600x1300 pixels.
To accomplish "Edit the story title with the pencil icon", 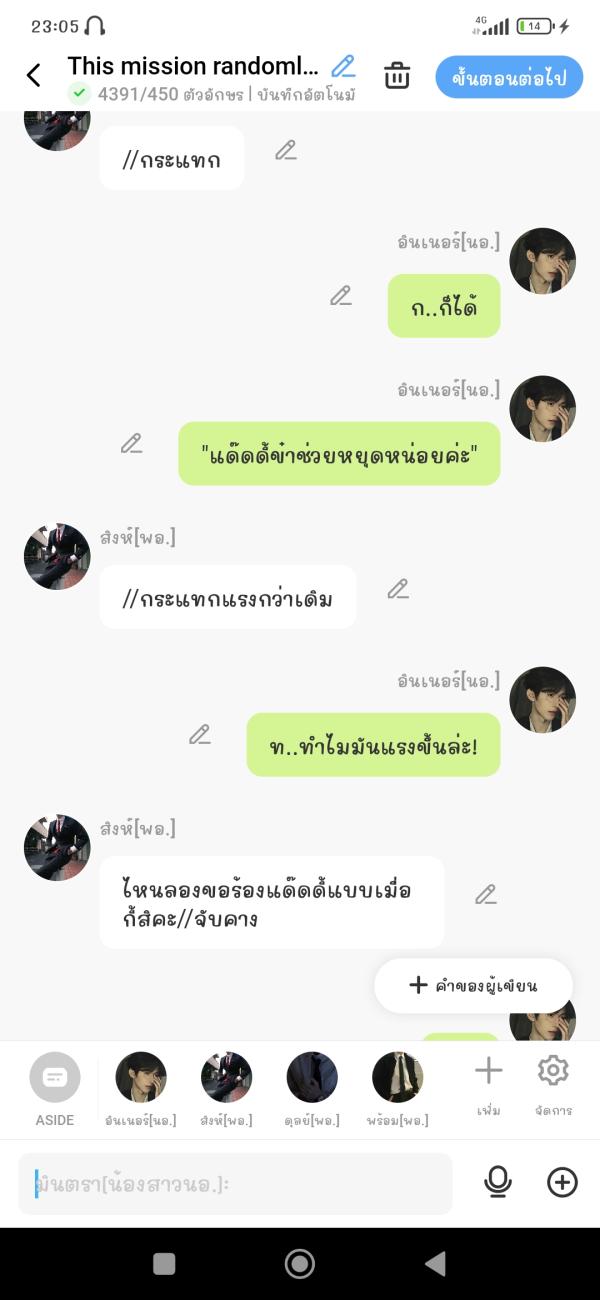I will 343,67.
